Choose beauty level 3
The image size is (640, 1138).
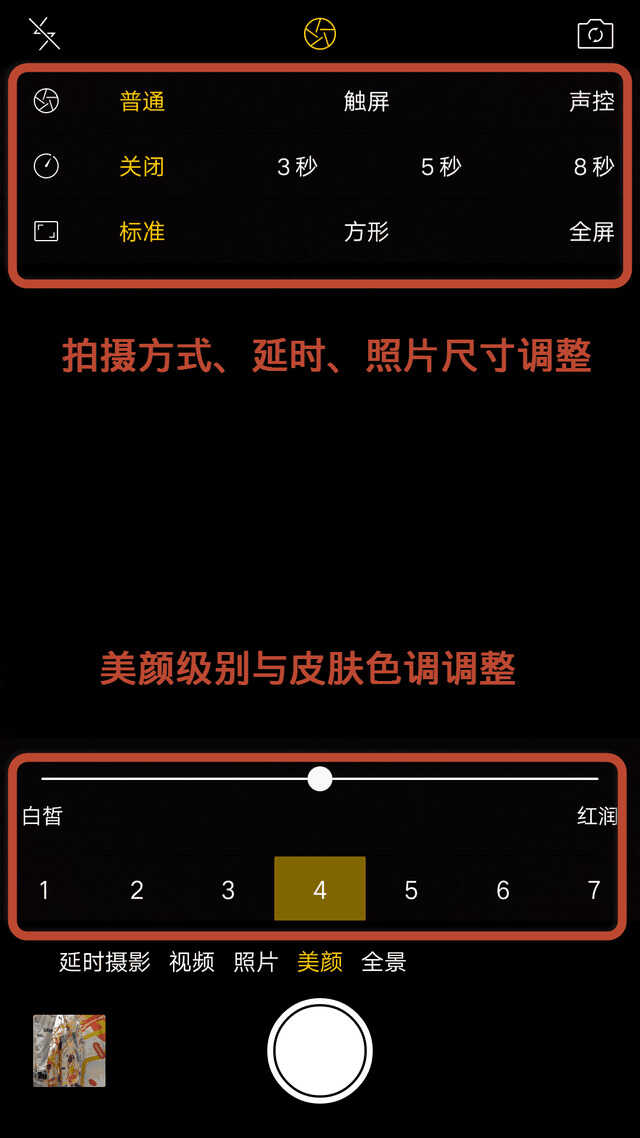click(x=228, y=889)
